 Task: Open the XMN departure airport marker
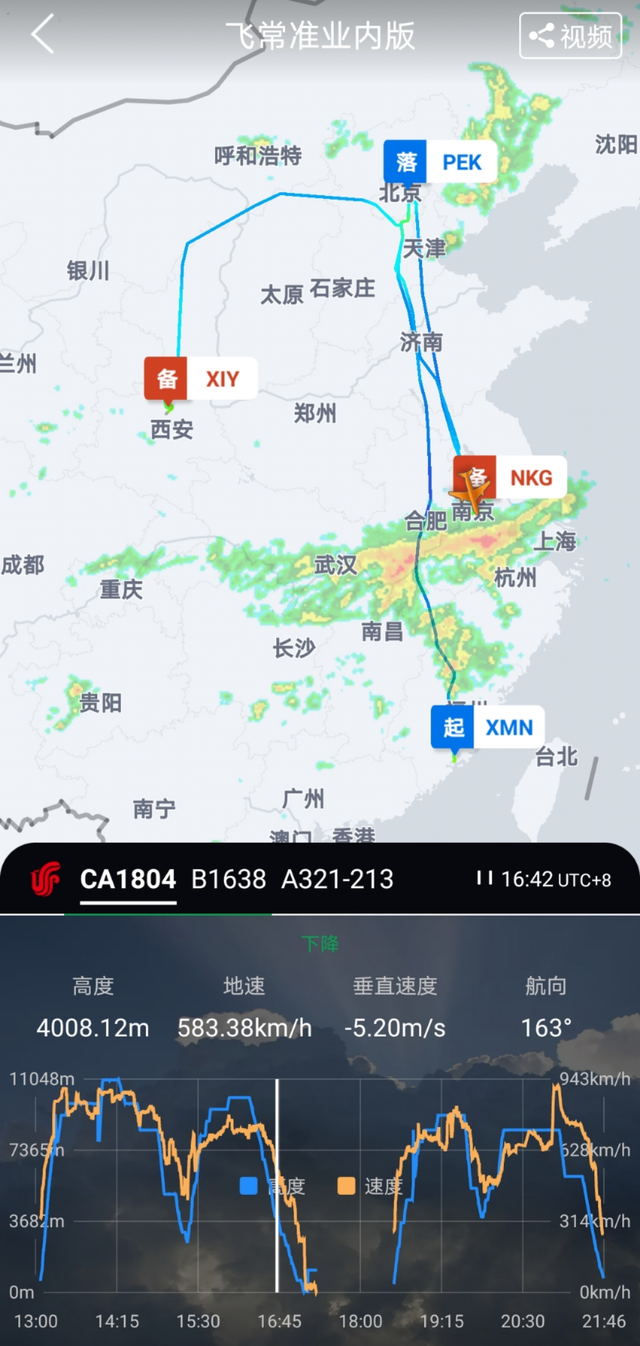pyautogui.click(x=482, y=727)
